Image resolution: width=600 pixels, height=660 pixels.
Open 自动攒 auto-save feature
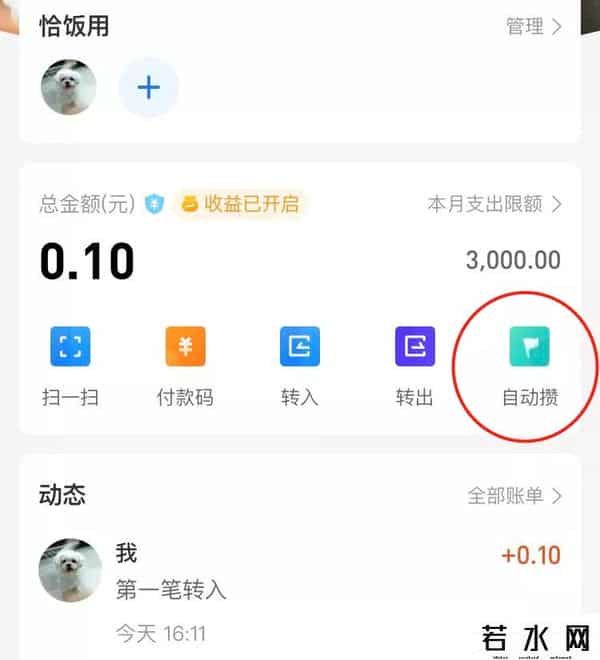point(529,365)
